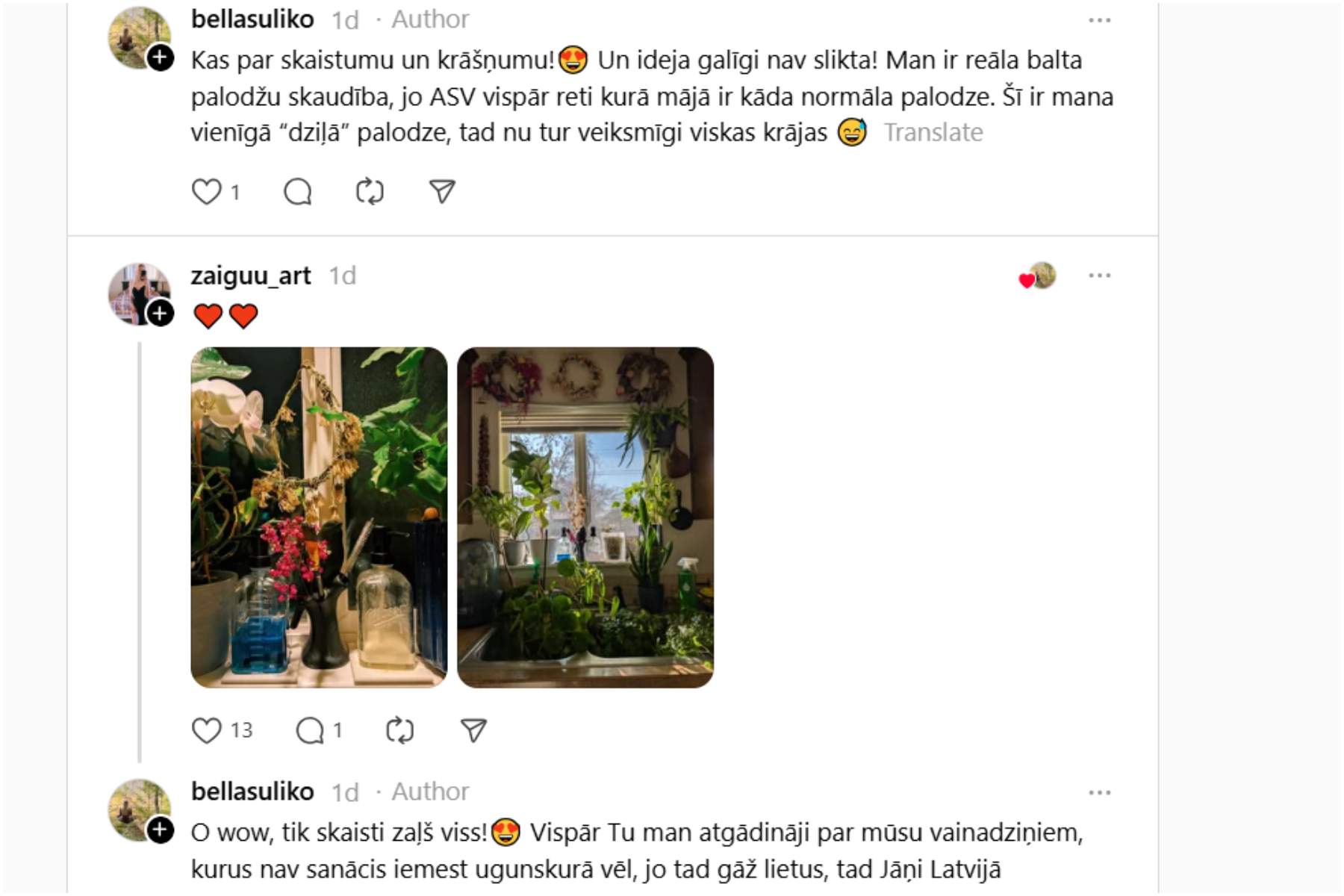
Task: Share bellasuliko's palodze comment
Action: click(x=442, y=192)
